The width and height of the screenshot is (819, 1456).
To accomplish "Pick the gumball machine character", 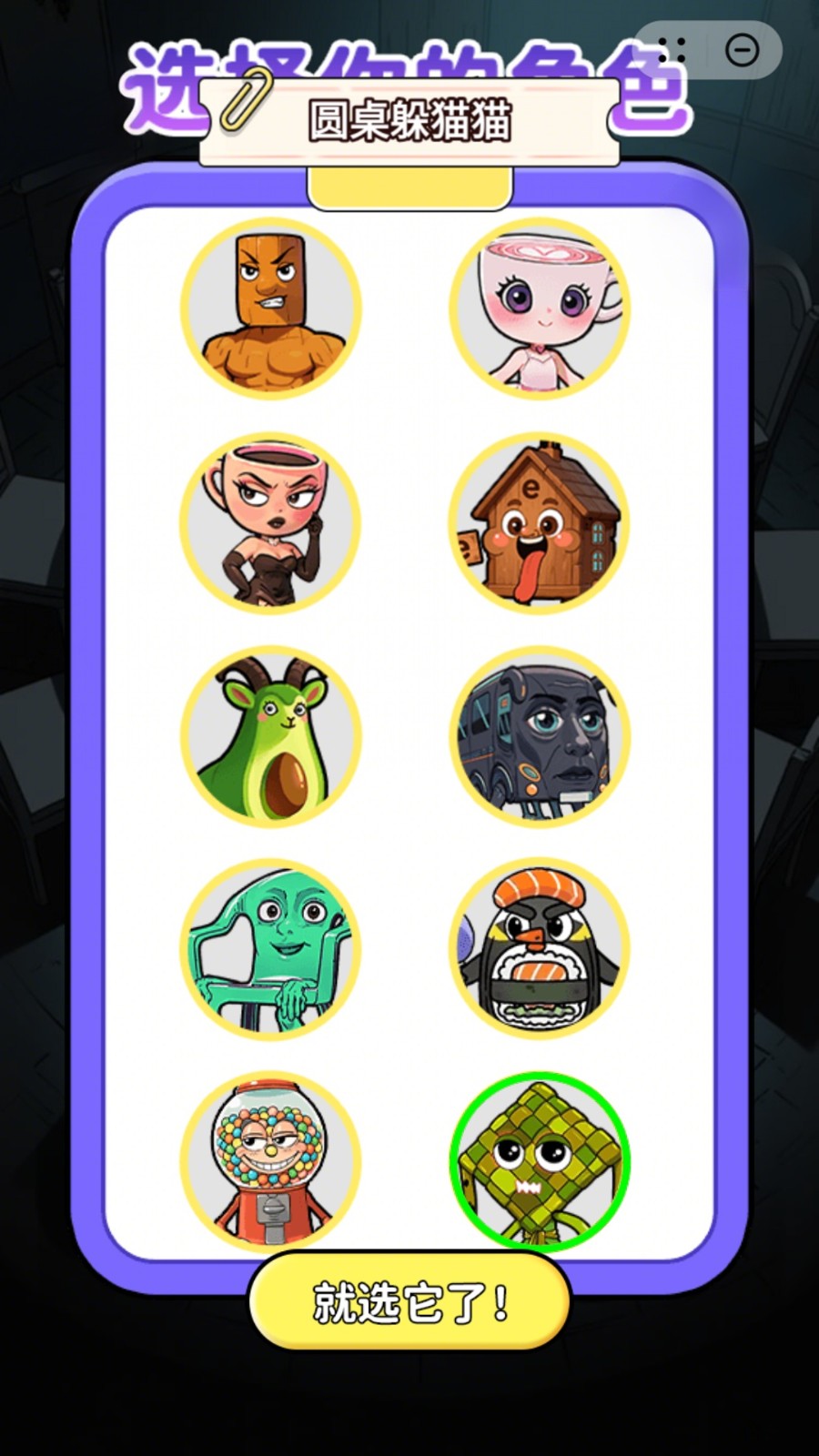I will 271,1162.
